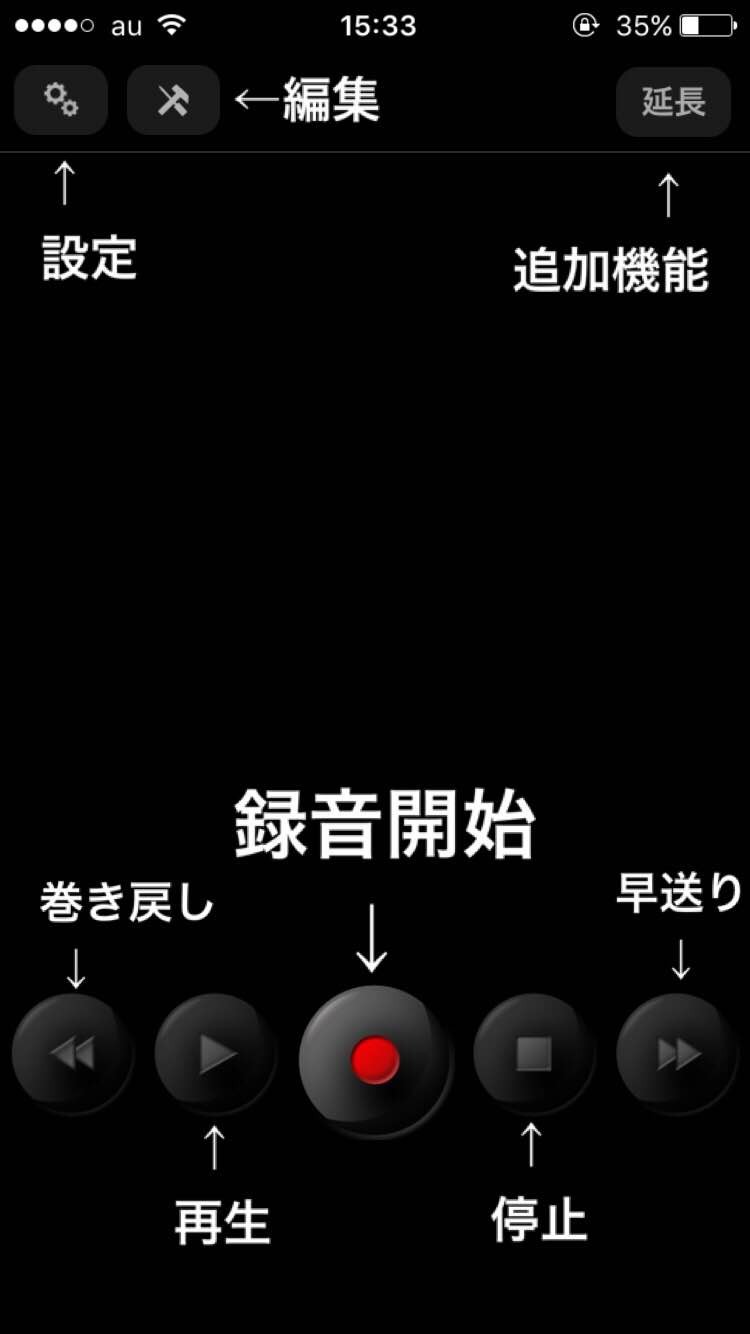750x1334 pixels.
Task: Open the edit tools hammer icon
Action: [x=173, y=100]
